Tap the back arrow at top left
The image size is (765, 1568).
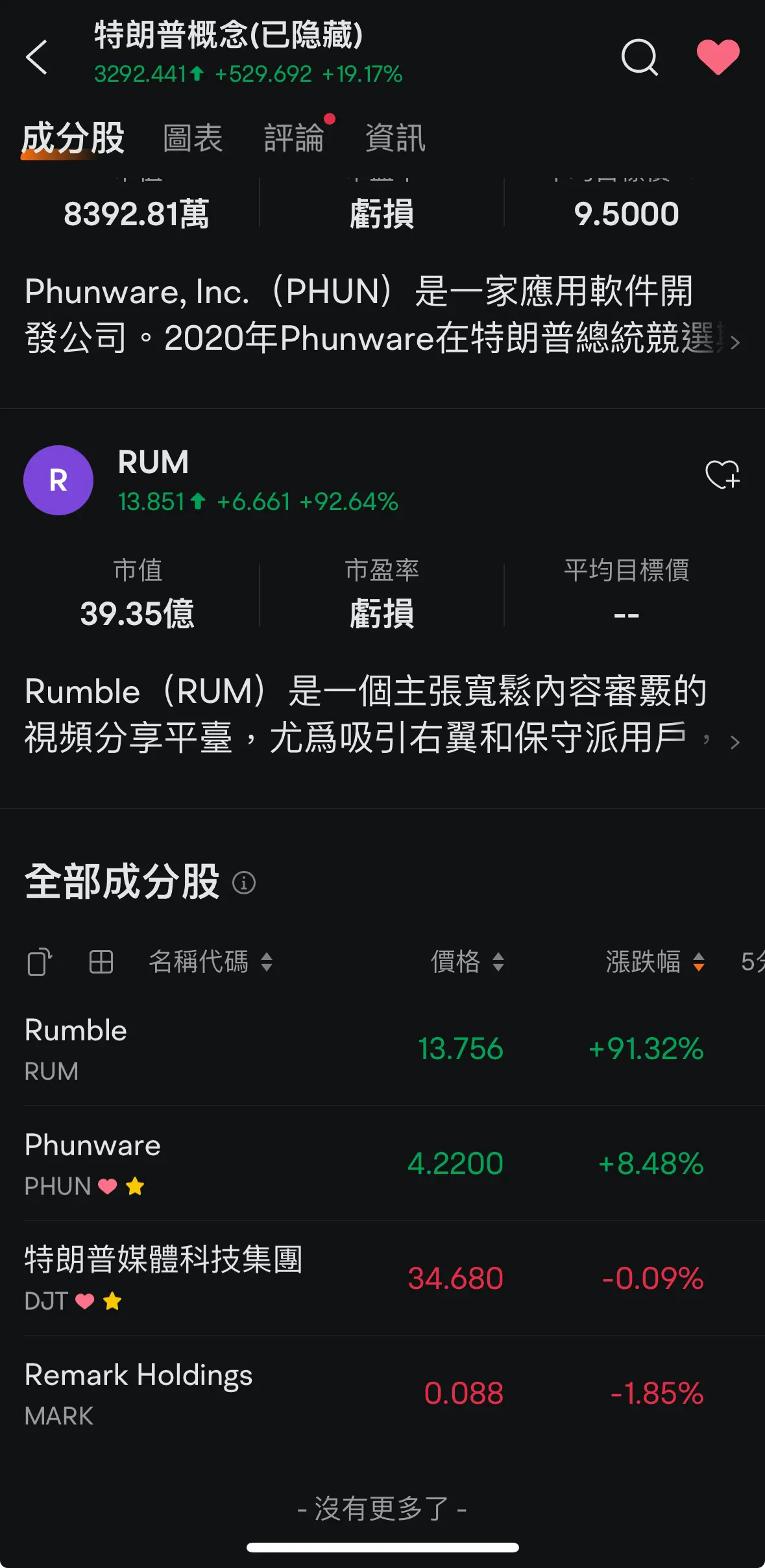[x=37, y=58]
